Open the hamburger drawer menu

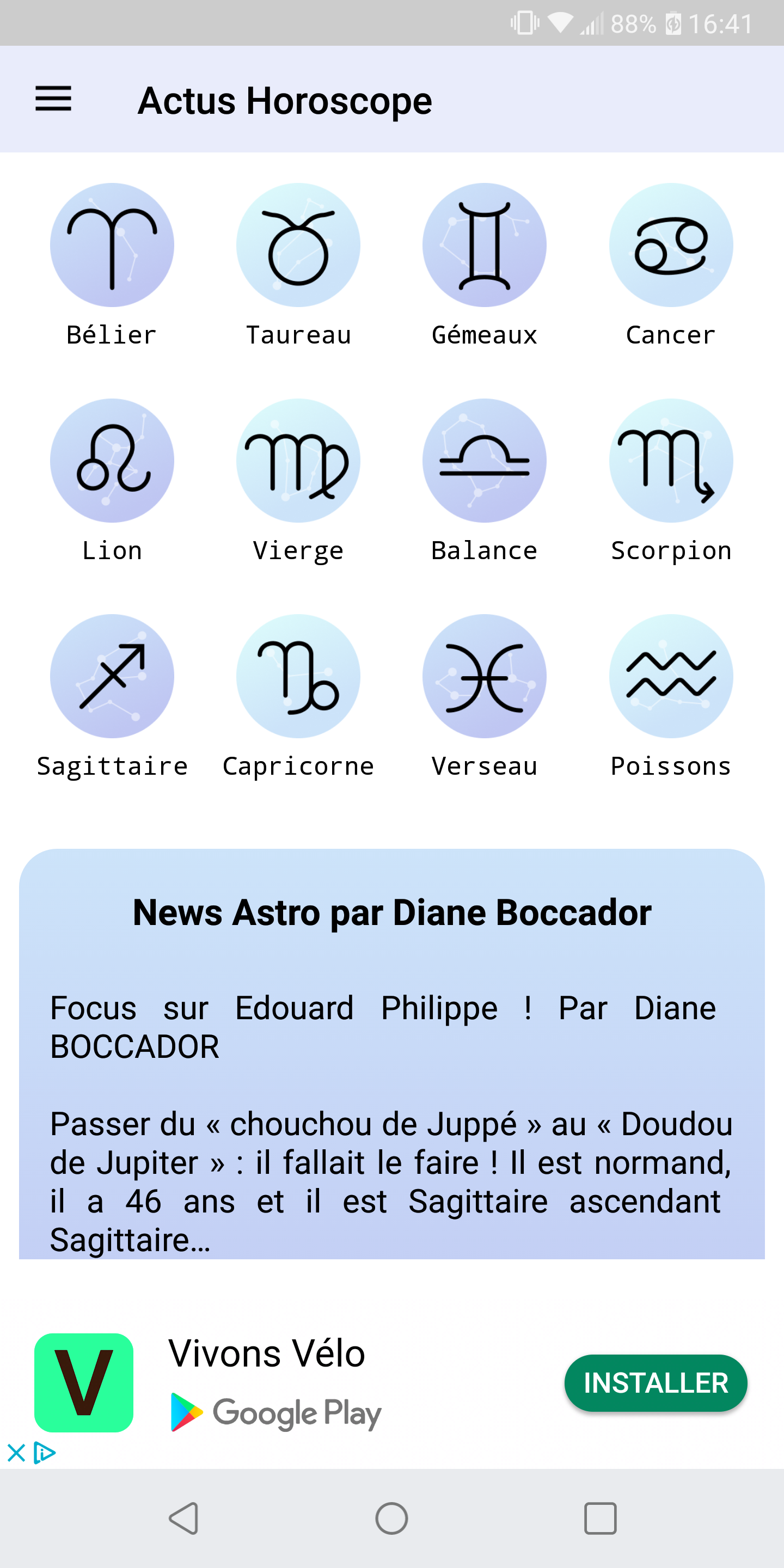(x=53, y=99)
